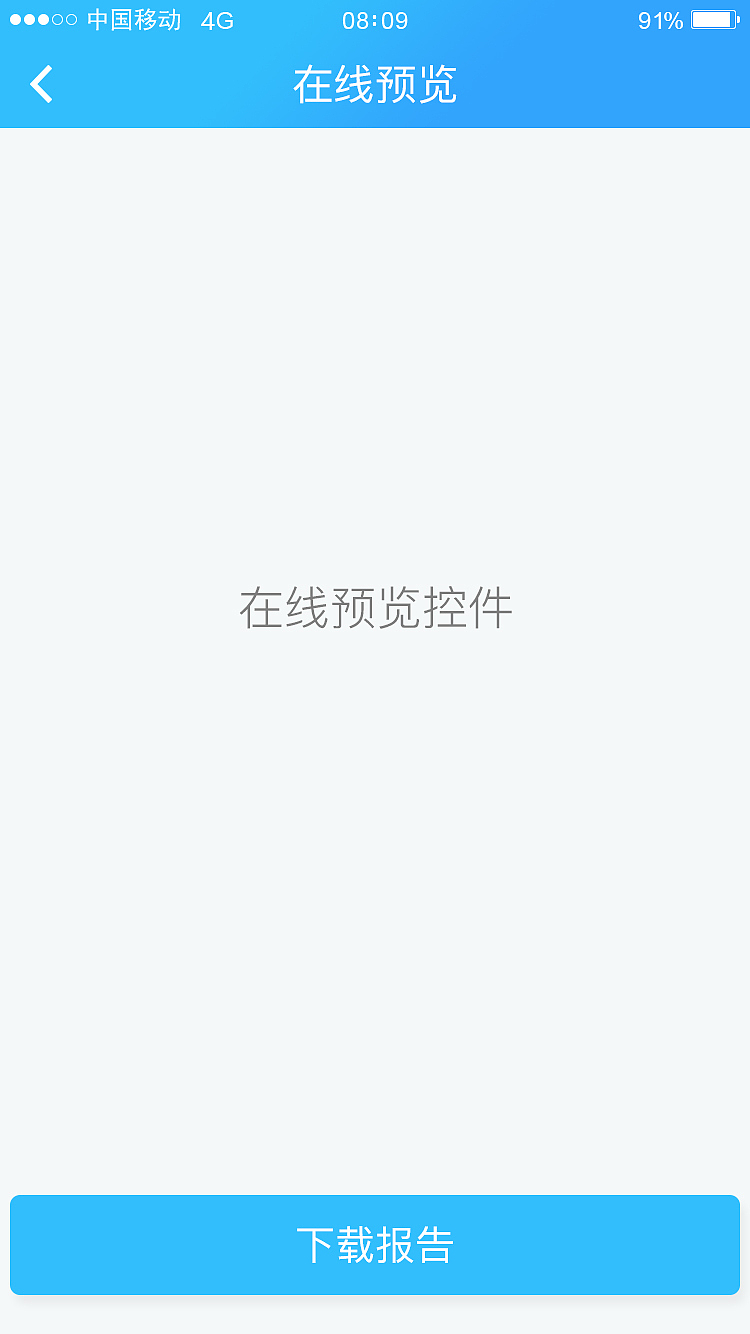The image size is (750, 1334).
Task: Tap the 4G symbol in status bar
Action: (x=216, y=20)
